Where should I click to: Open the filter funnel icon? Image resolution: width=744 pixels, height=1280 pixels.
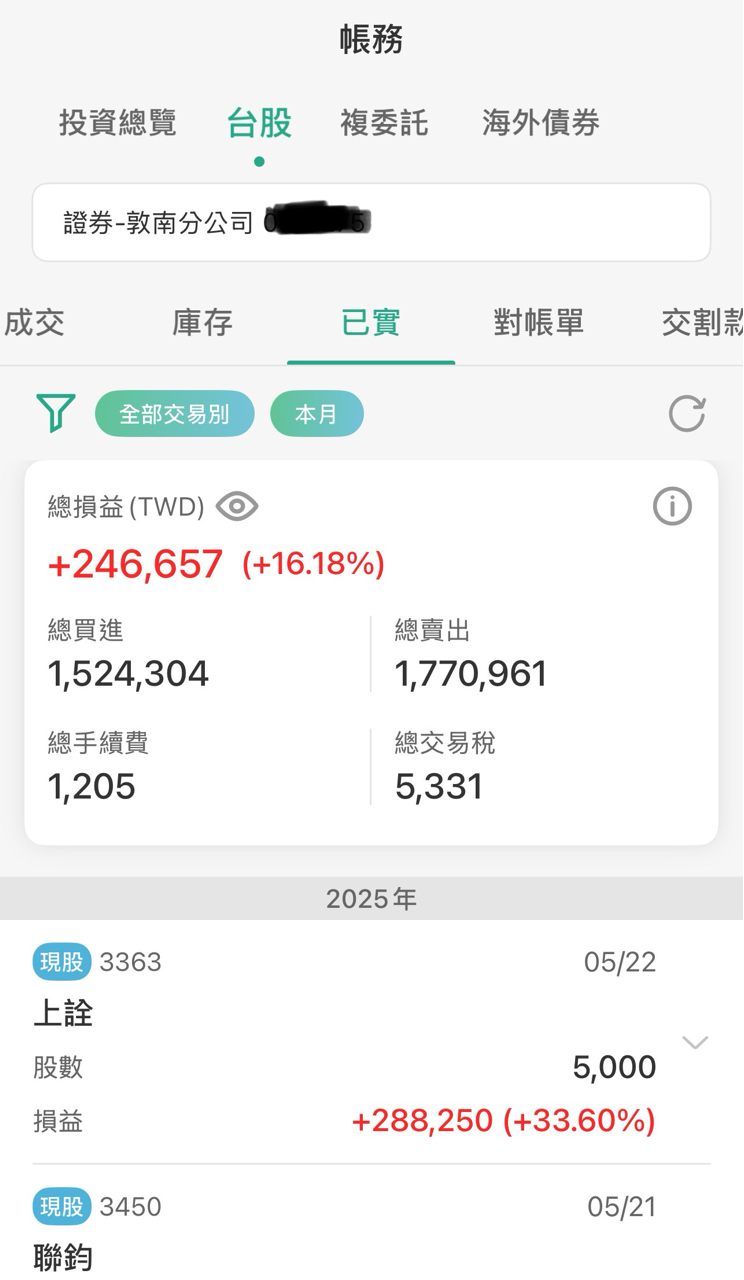point(56,413)
